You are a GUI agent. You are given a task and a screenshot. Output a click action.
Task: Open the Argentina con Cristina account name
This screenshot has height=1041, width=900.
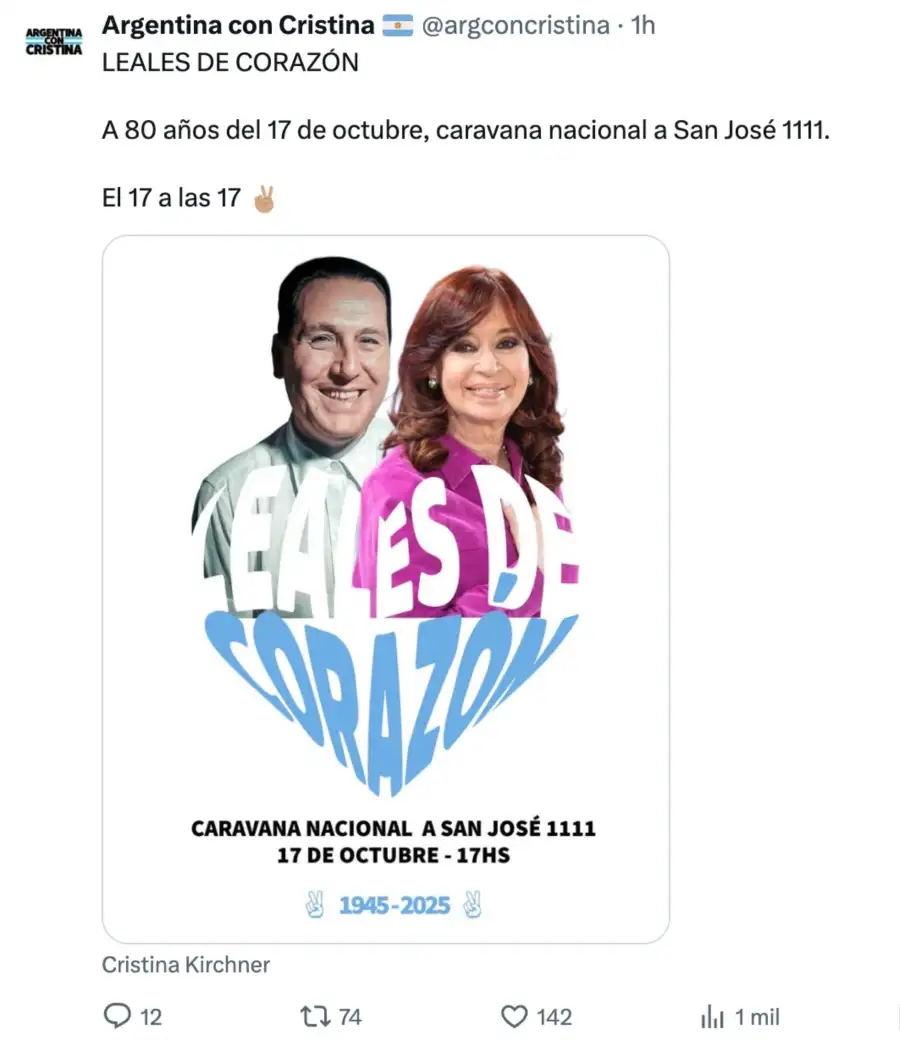(238, 24)
